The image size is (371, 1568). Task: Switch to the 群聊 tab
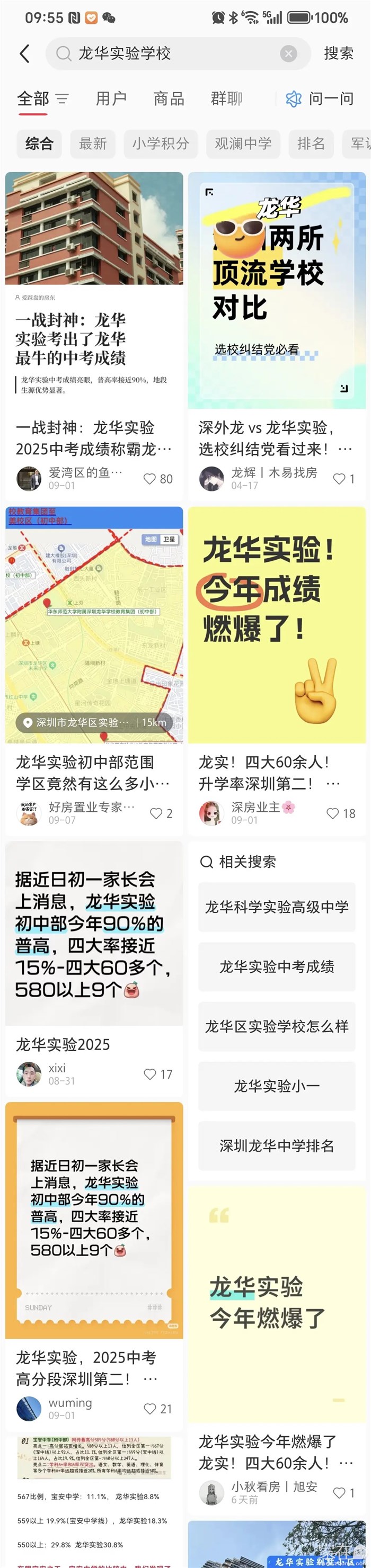coord(226,98)
